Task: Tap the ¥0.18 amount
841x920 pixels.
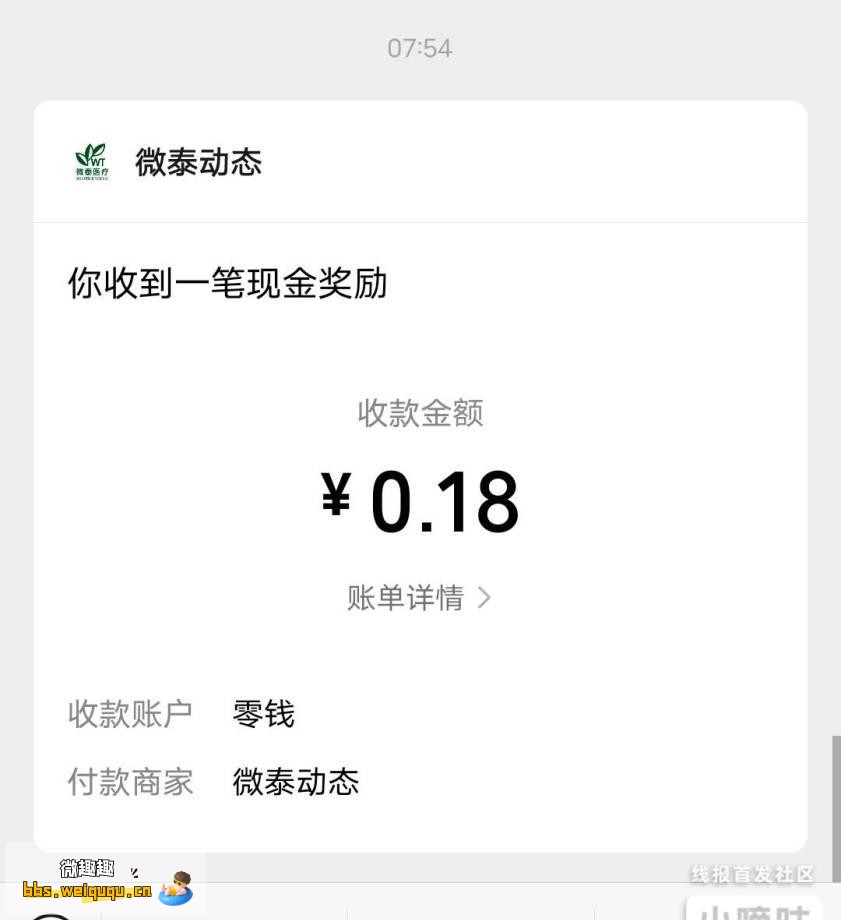Action: point(420,500)
